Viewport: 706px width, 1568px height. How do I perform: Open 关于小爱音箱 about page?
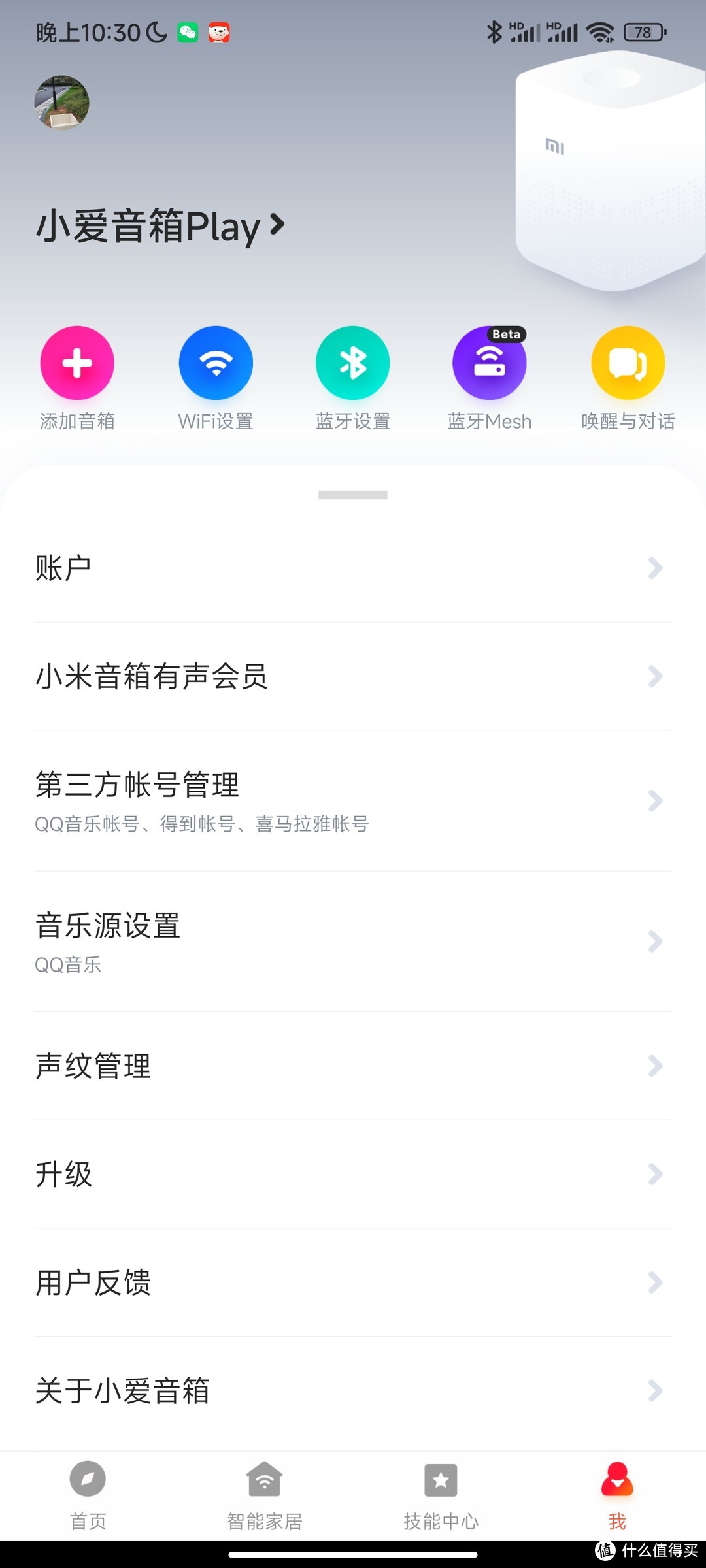tap(353, 1391)
